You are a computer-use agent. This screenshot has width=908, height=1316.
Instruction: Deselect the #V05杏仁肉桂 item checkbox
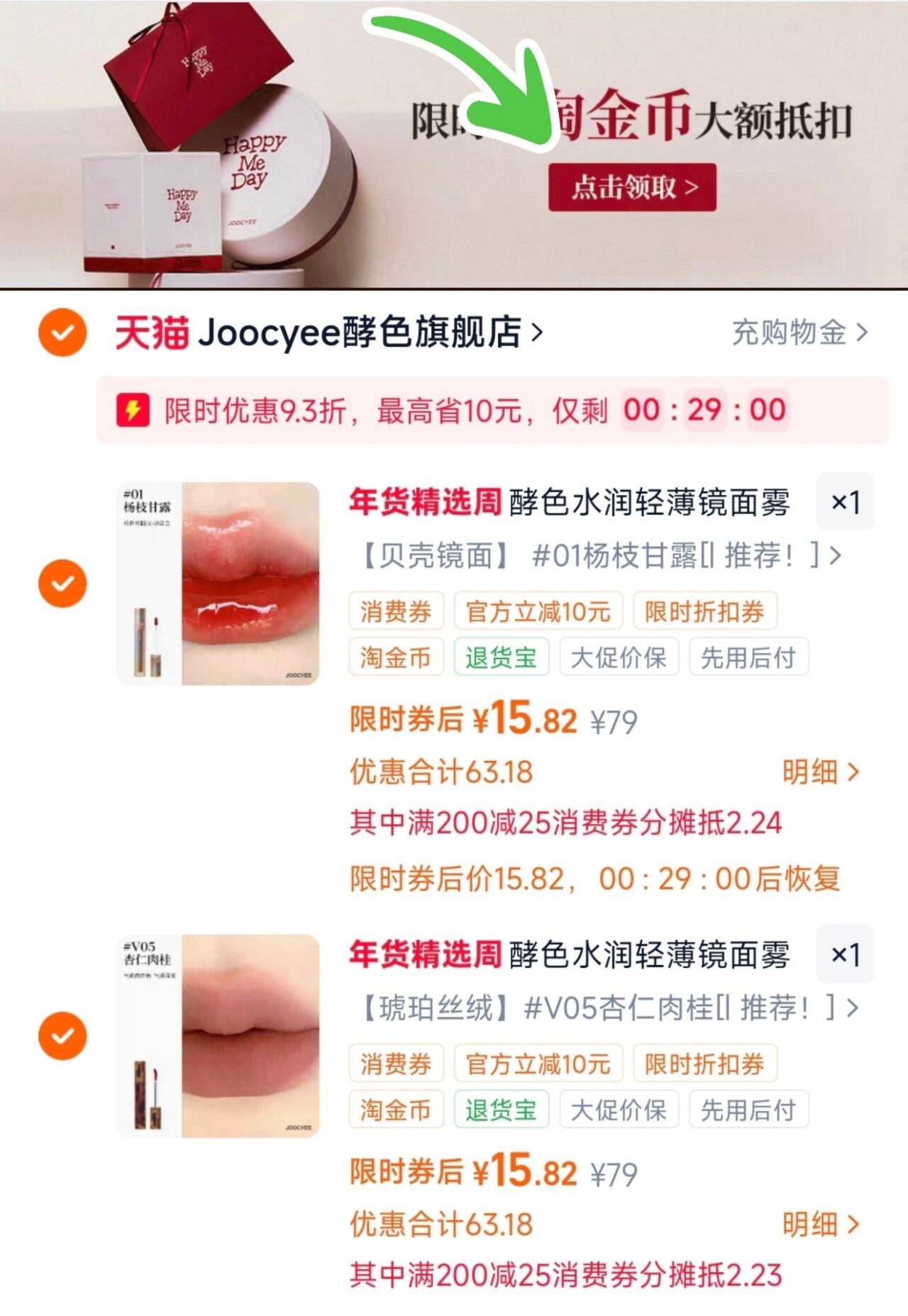tap(62, 1036)
